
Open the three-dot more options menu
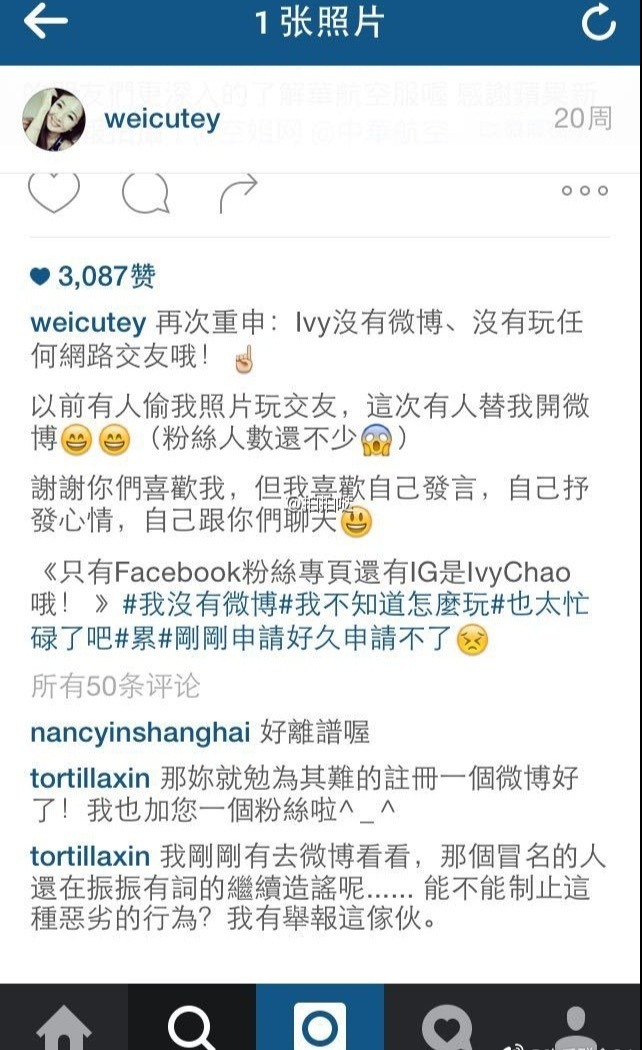(x=584, y=191)
